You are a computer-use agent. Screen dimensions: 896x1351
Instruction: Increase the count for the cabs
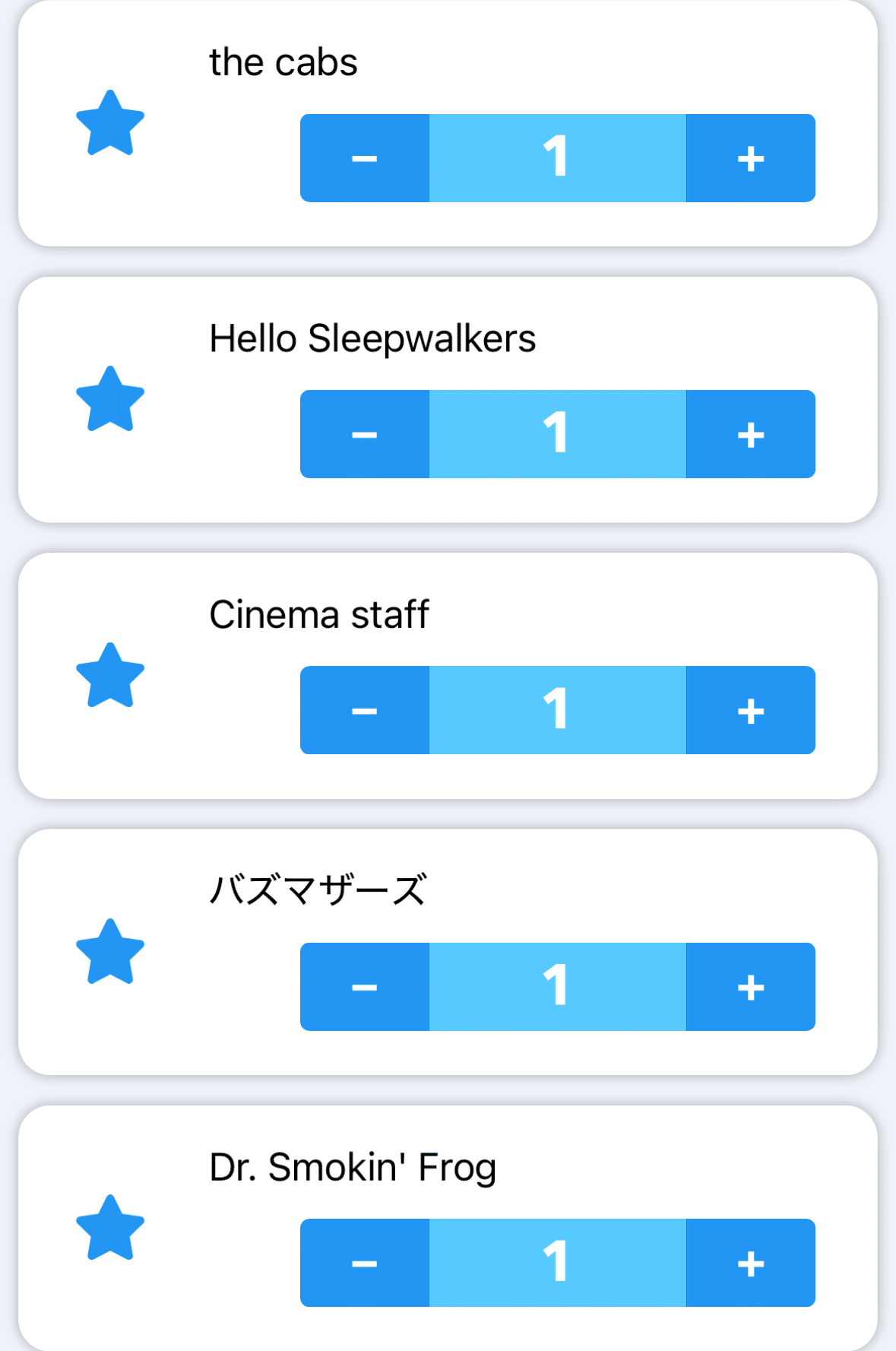coord(751,158)
